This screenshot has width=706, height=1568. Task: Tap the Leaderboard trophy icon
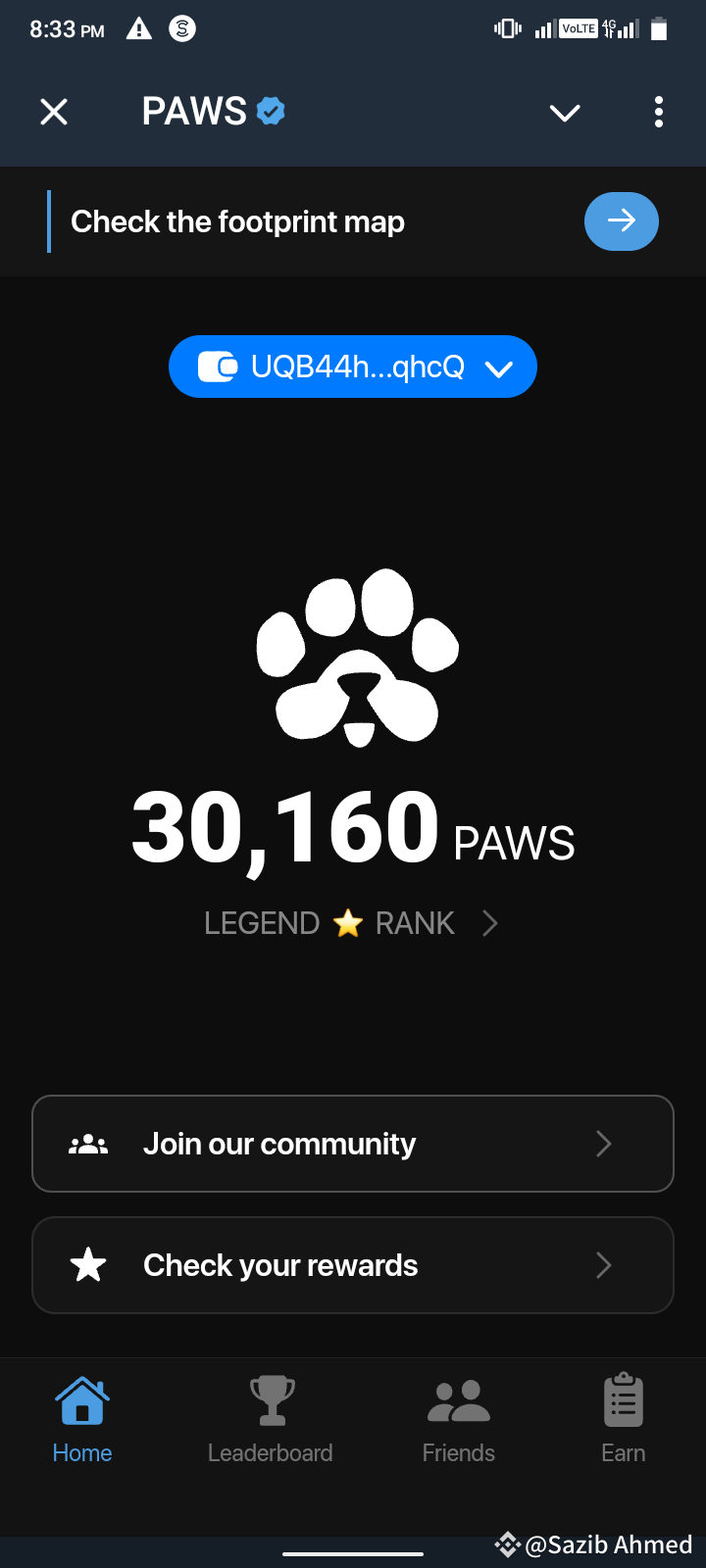271,1399
